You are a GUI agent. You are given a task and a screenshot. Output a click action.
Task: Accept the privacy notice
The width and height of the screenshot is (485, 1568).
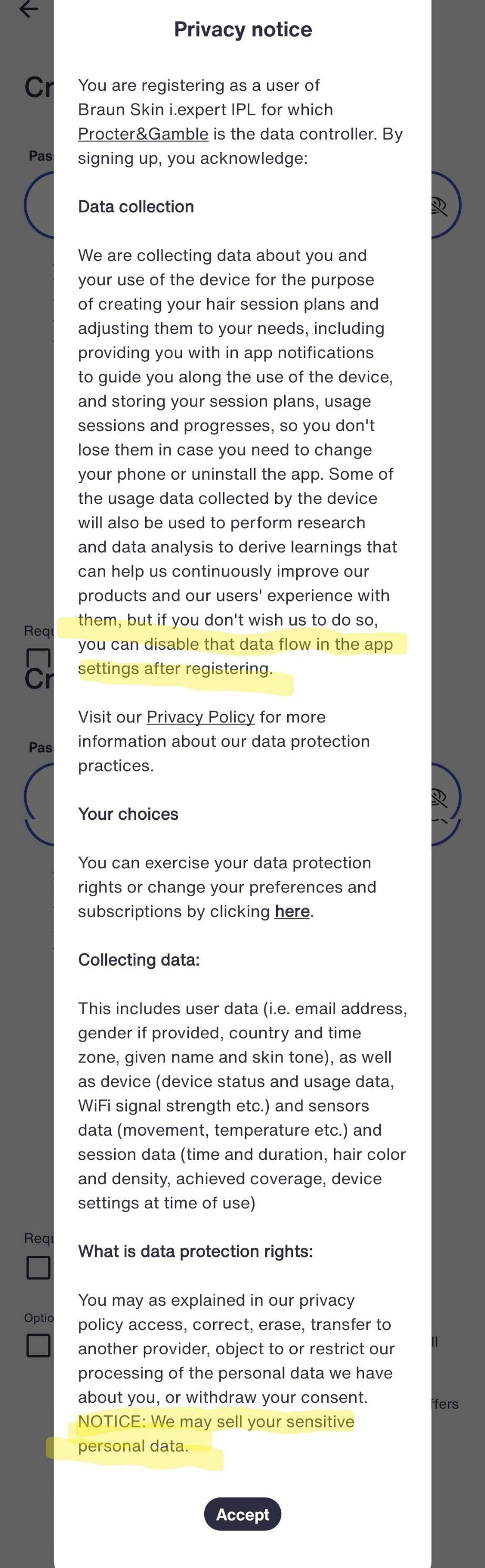[x=242, y=1514]
